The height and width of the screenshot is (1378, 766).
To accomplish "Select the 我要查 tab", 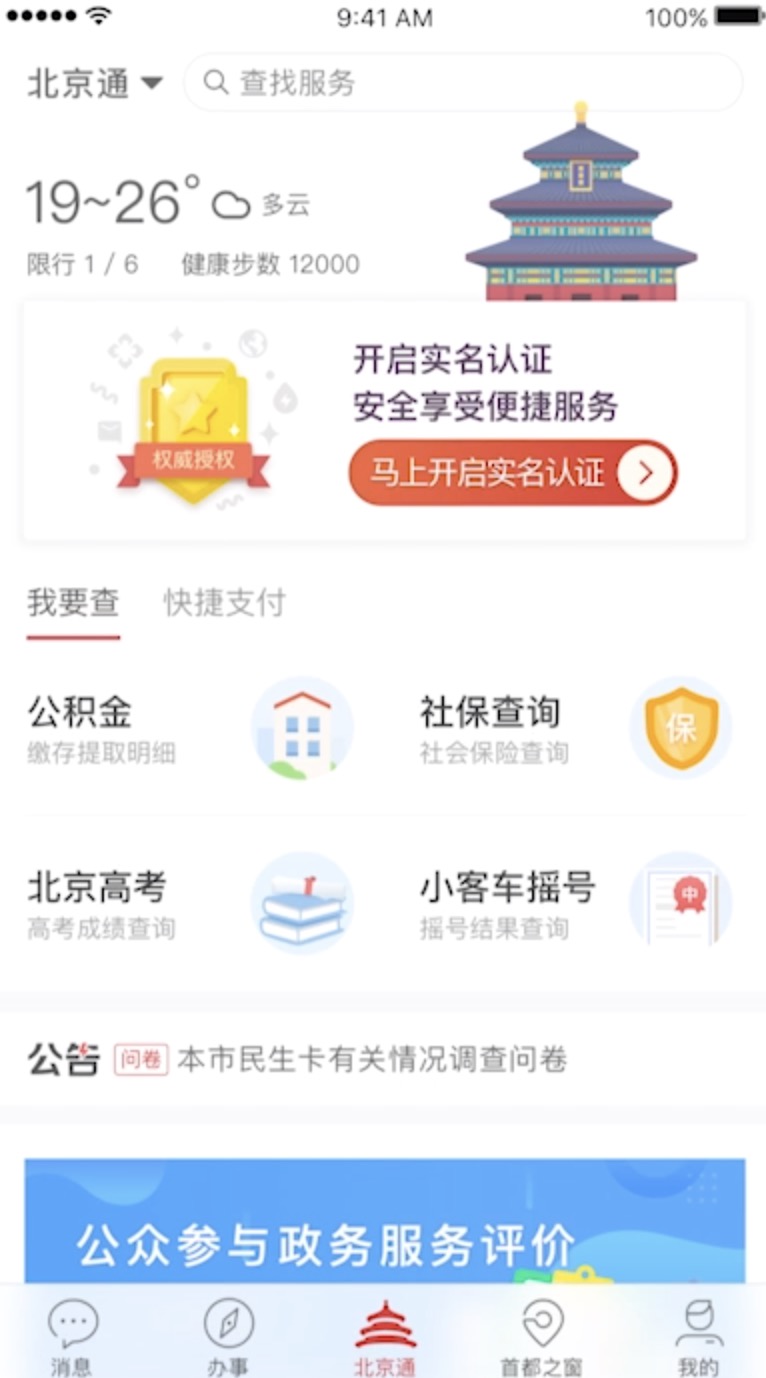I will point(73,603).
